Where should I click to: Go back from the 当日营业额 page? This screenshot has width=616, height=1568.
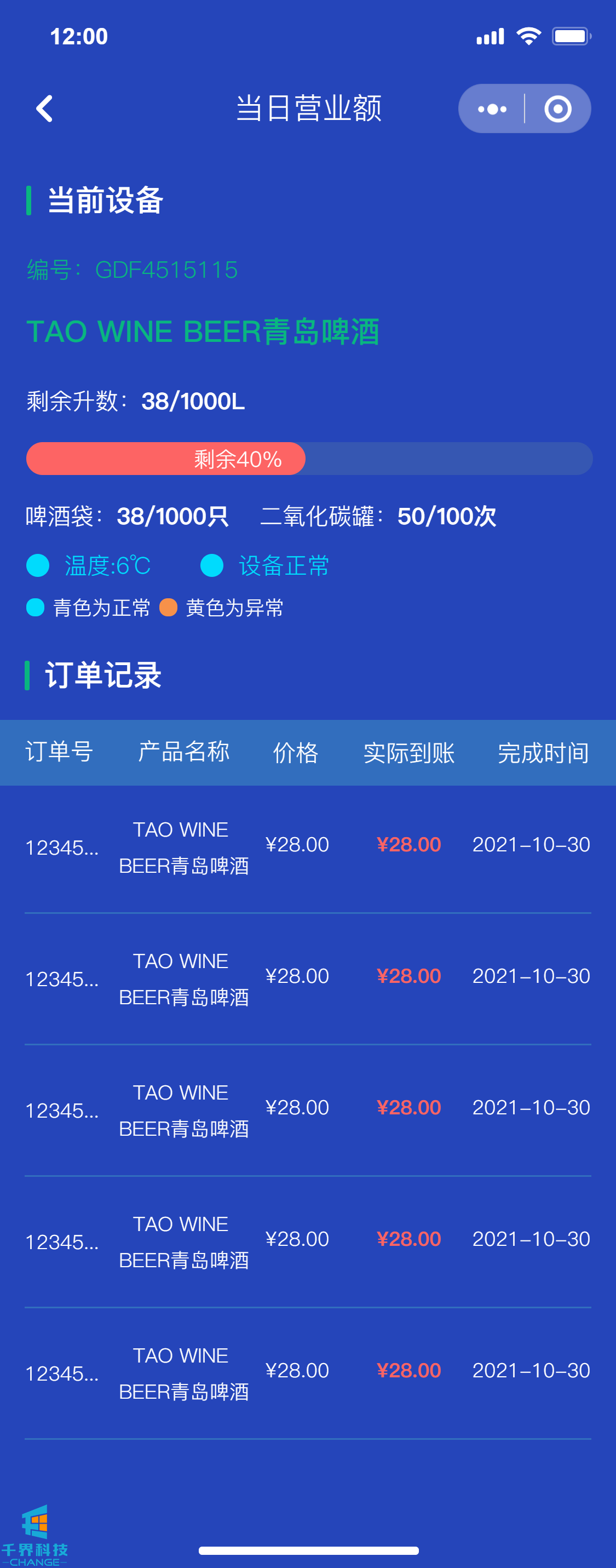44,109
